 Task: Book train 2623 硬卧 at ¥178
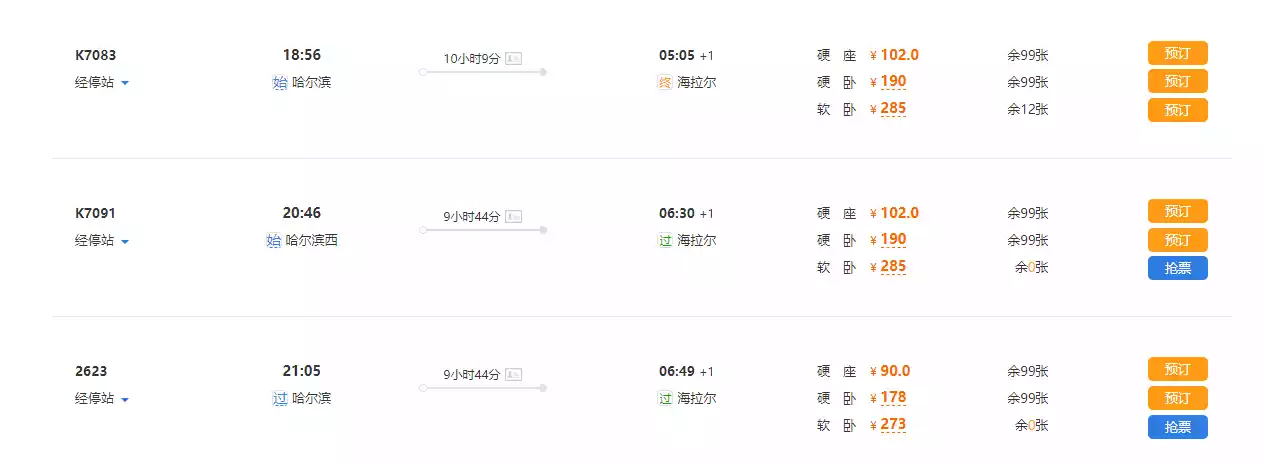pos(1177,398)
